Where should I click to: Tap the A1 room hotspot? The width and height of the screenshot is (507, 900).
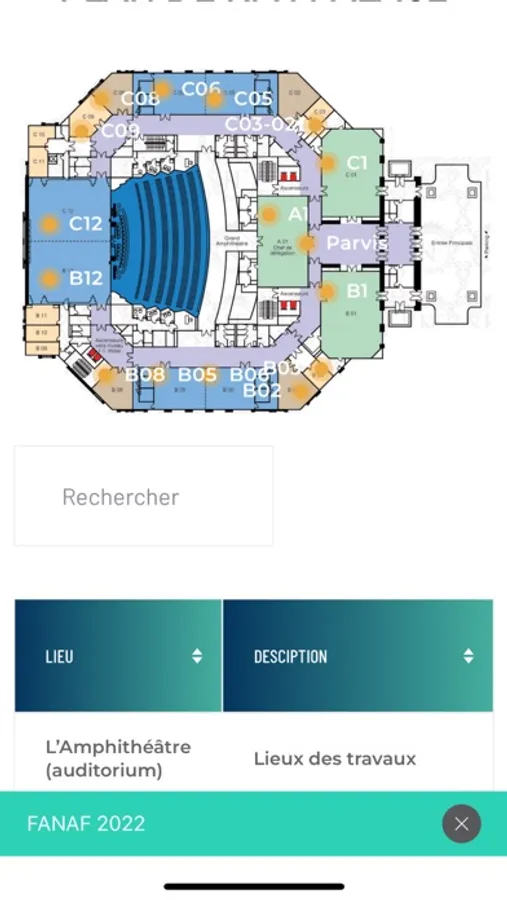(269, 215)
